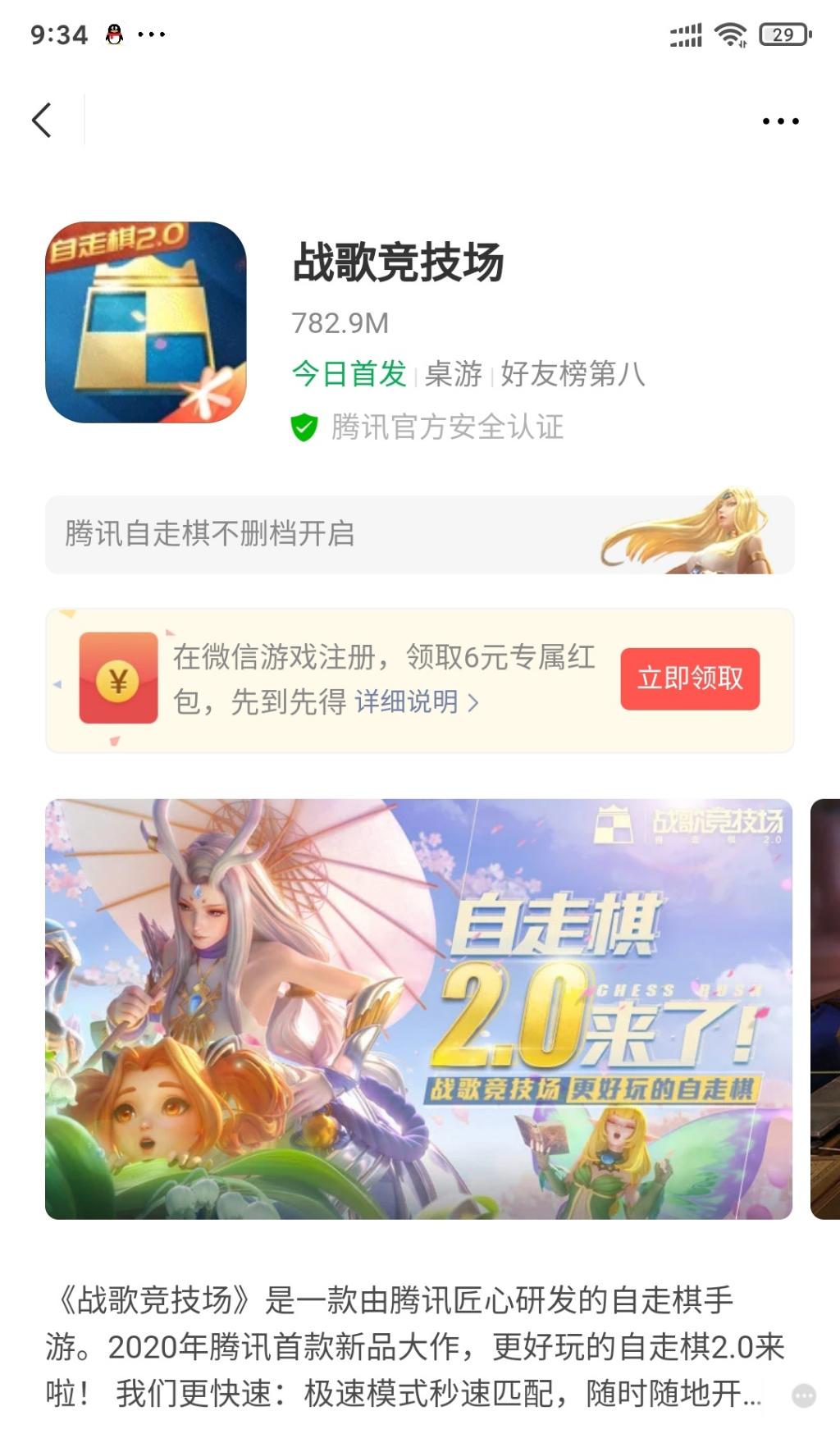Go back to the previous page
Viewport: 840px width, 1443px height.
43,121
